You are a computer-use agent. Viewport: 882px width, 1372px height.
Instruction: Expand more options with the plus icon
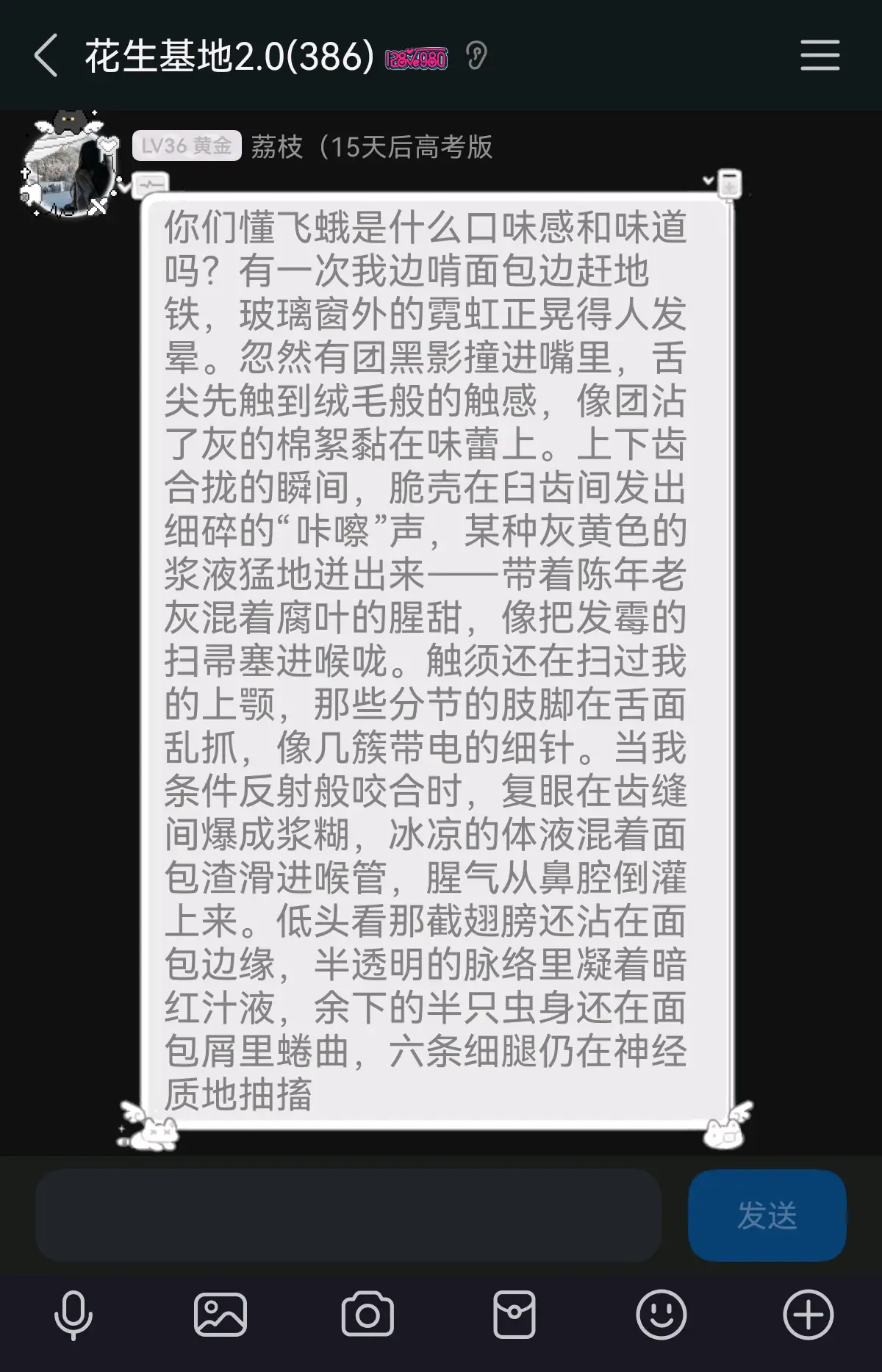[x=808, y=1315]
